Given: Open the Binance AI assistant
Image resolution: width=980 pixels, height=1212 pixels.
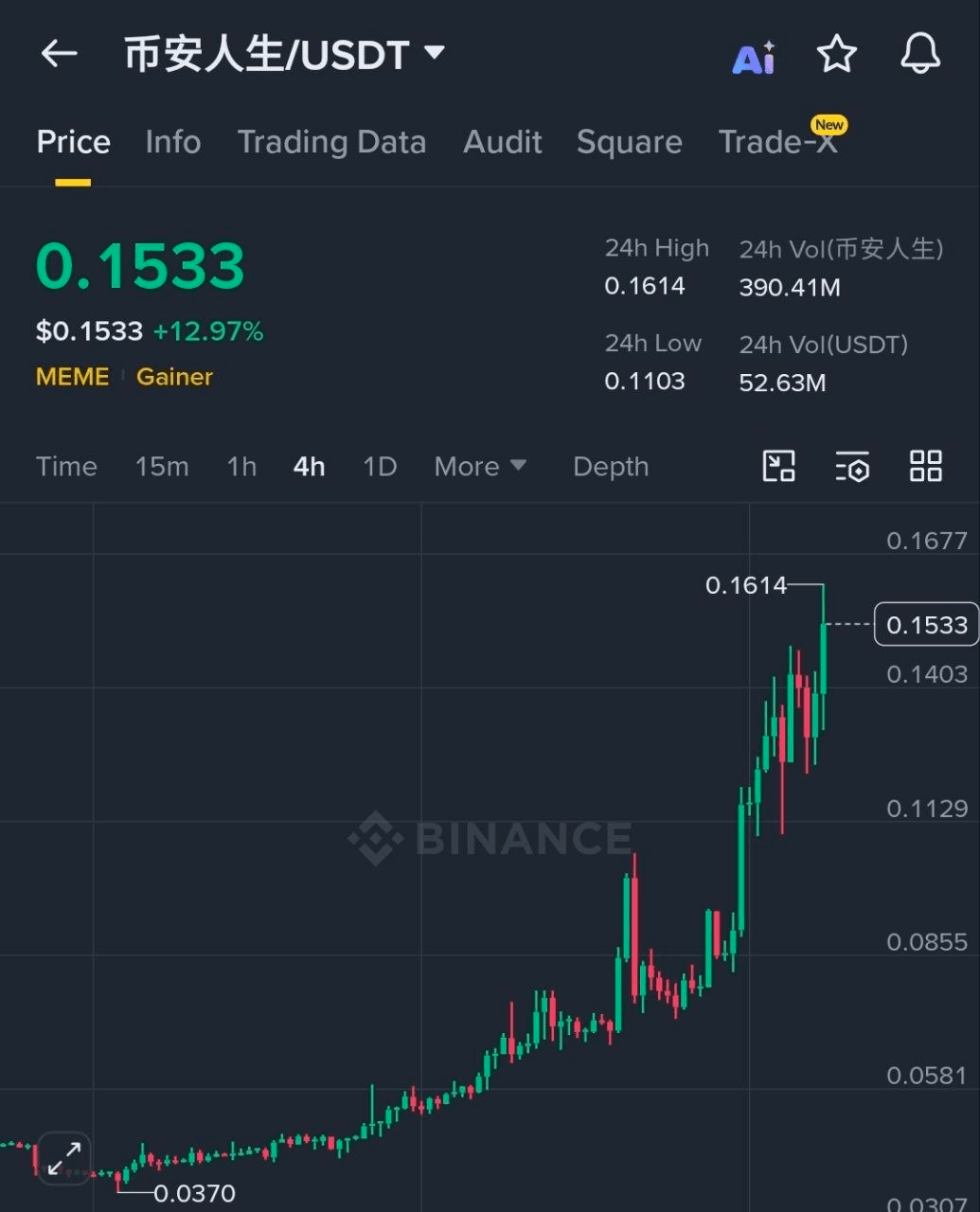Looking at the screenshot, I should click(x=753, y=57).
